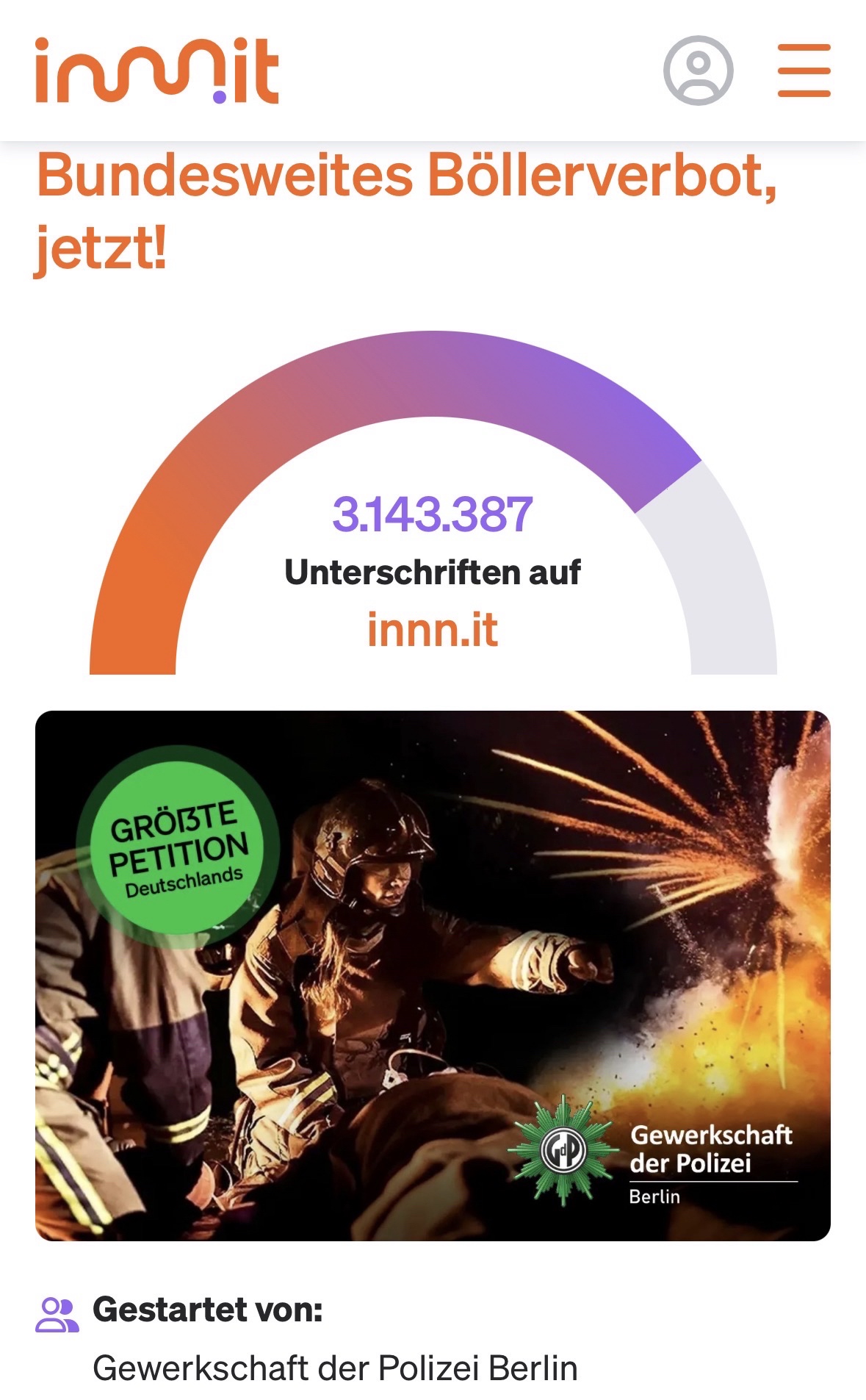Image resolution: width=866 pixels, height=1400 pixels.
Task: Open the user account profile icon
Action: 698,71
